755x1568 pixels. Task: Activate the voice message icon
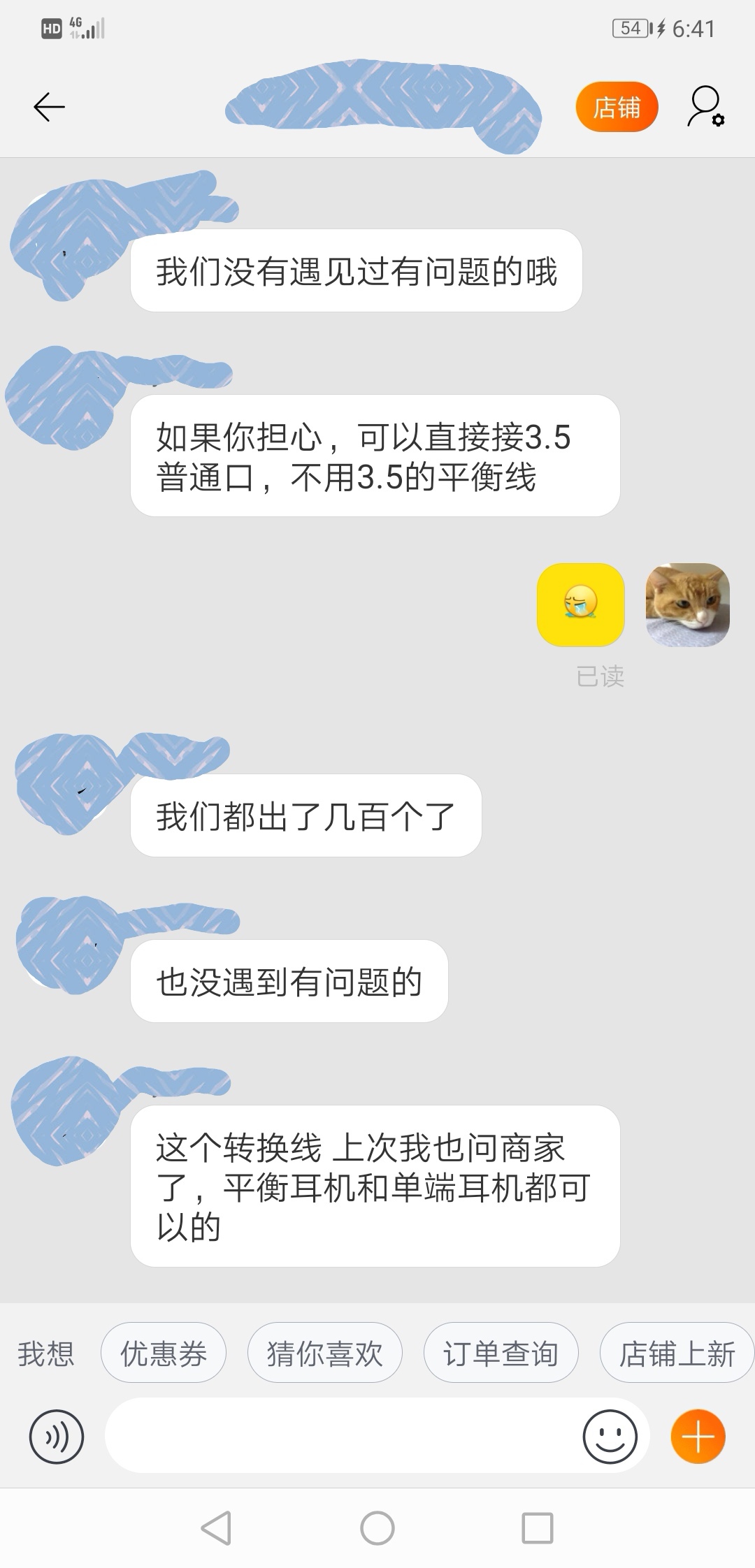coord(56,1437)
